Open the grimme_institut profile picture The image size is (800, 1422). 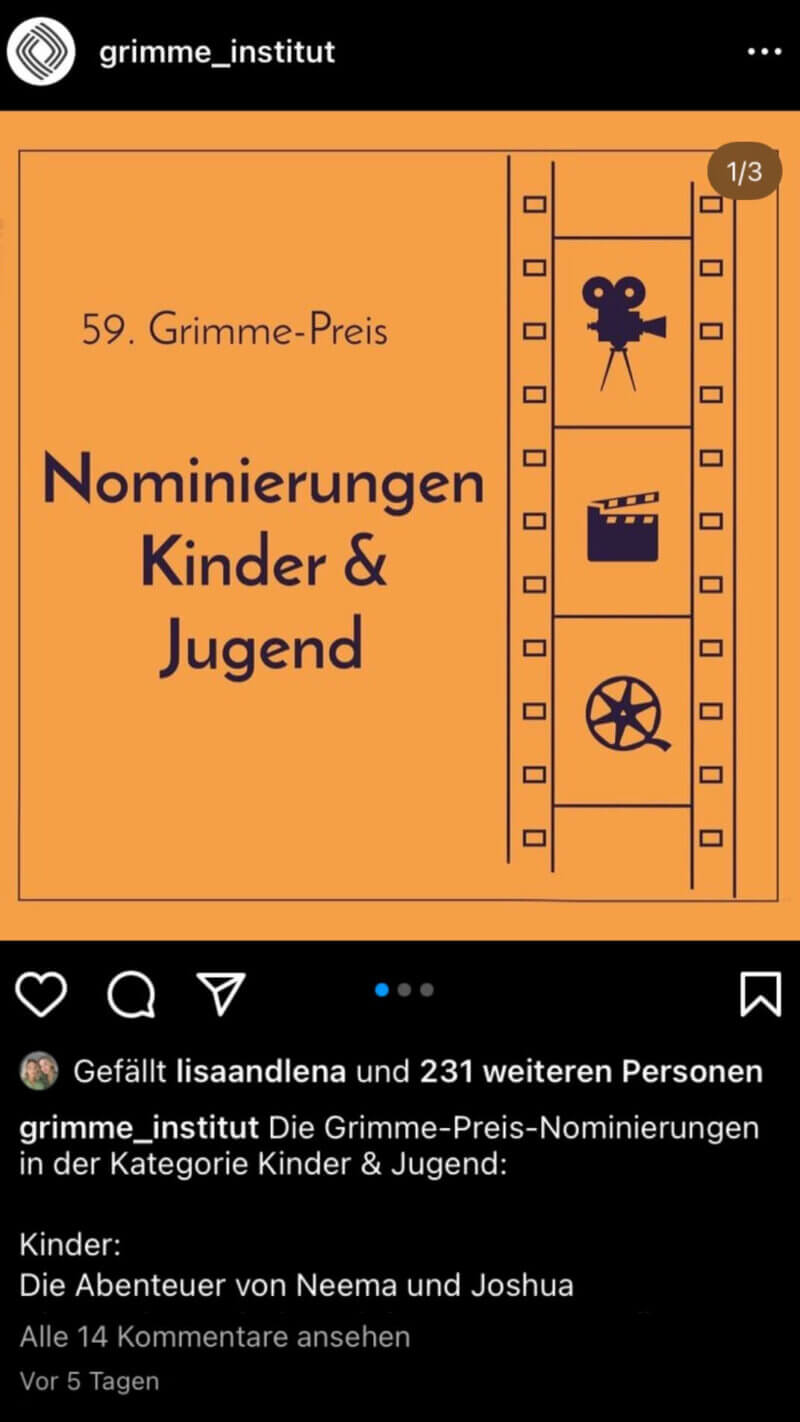pos(42,52)
